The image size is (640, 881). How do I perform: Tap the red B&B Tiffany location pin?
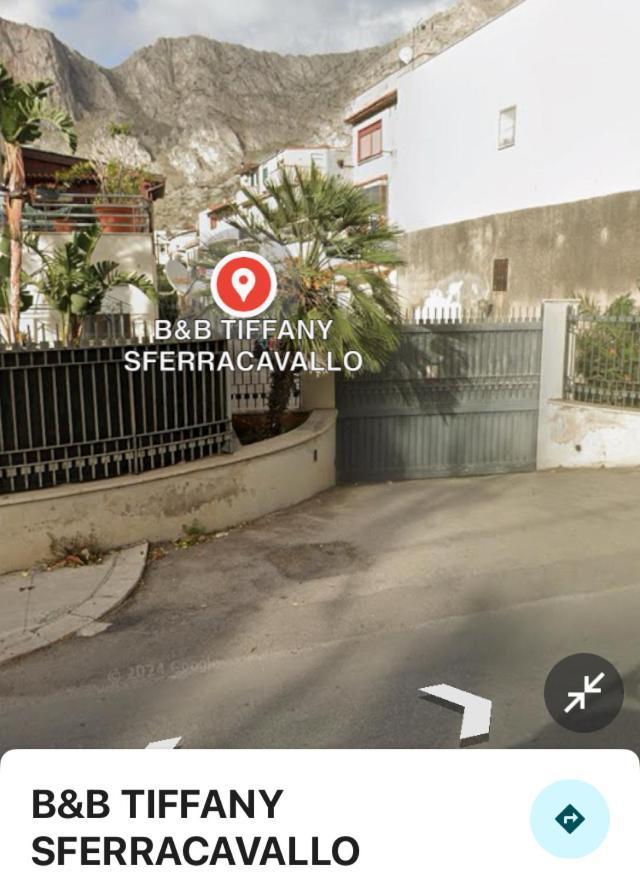tap(243, 284)
